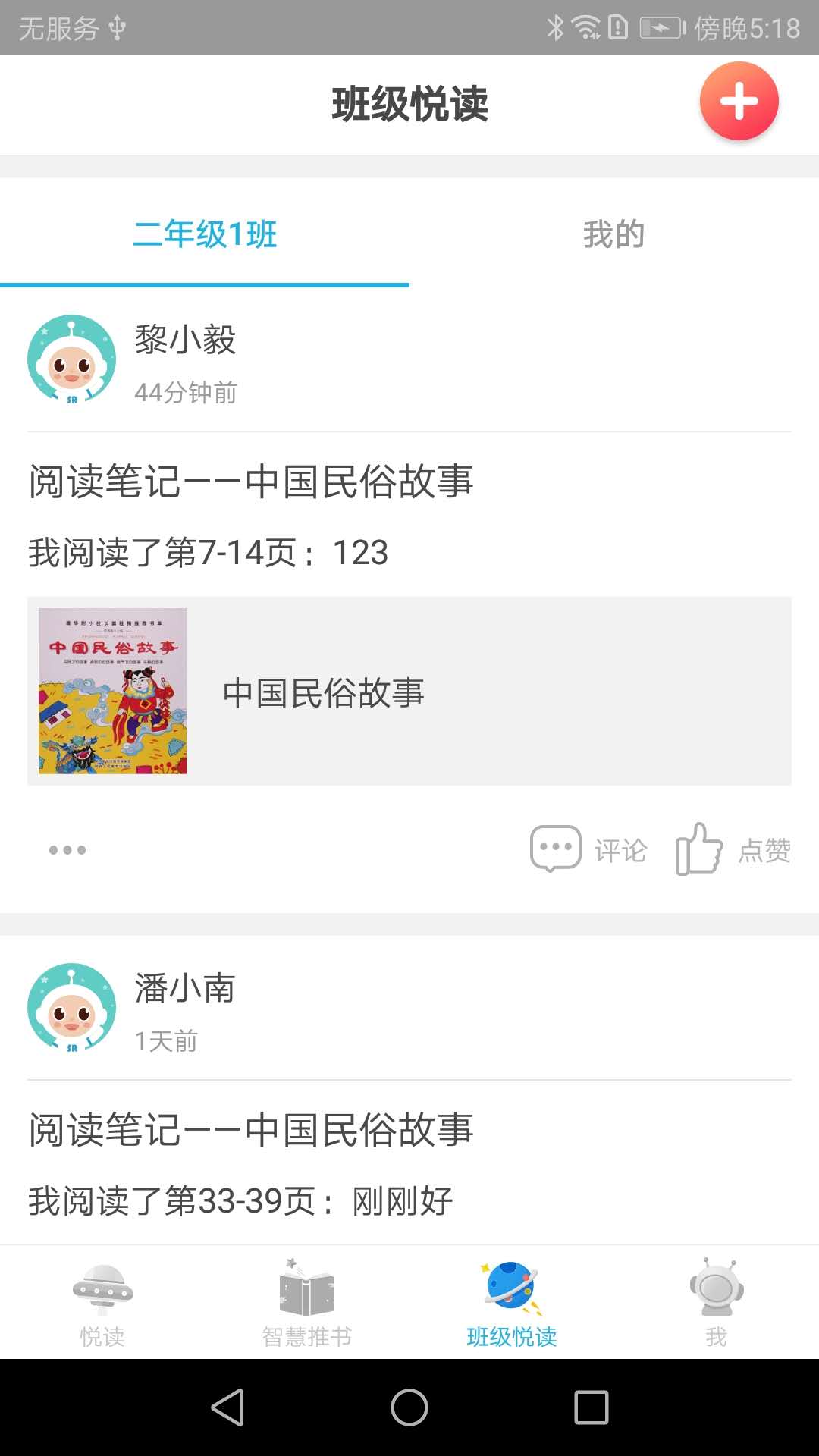This screenshot has width=819, height=1456.
Task: Like 黎小毅's reading note
Action: (733, 850)
